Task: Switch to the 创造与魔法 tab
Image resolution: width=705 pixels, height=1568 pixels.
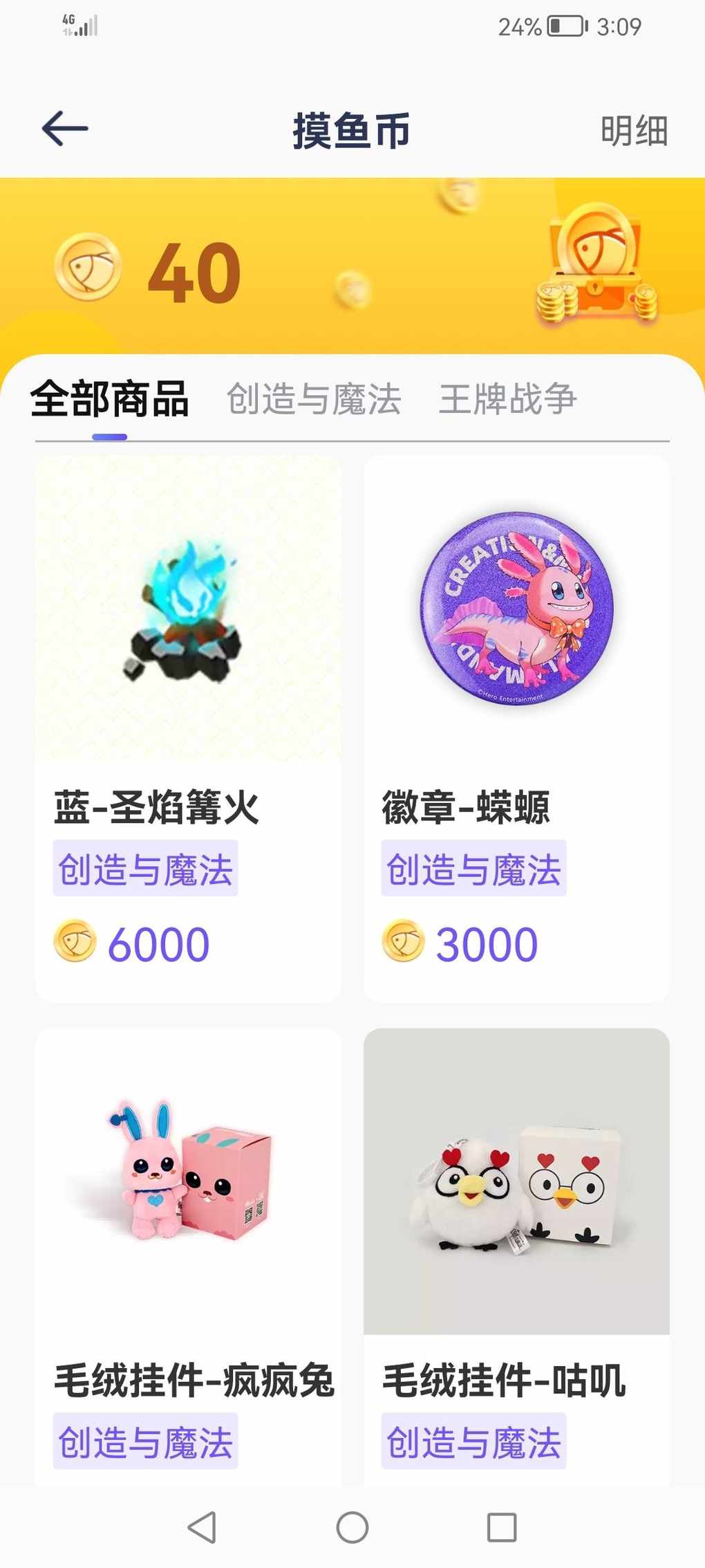Action: 314,399
